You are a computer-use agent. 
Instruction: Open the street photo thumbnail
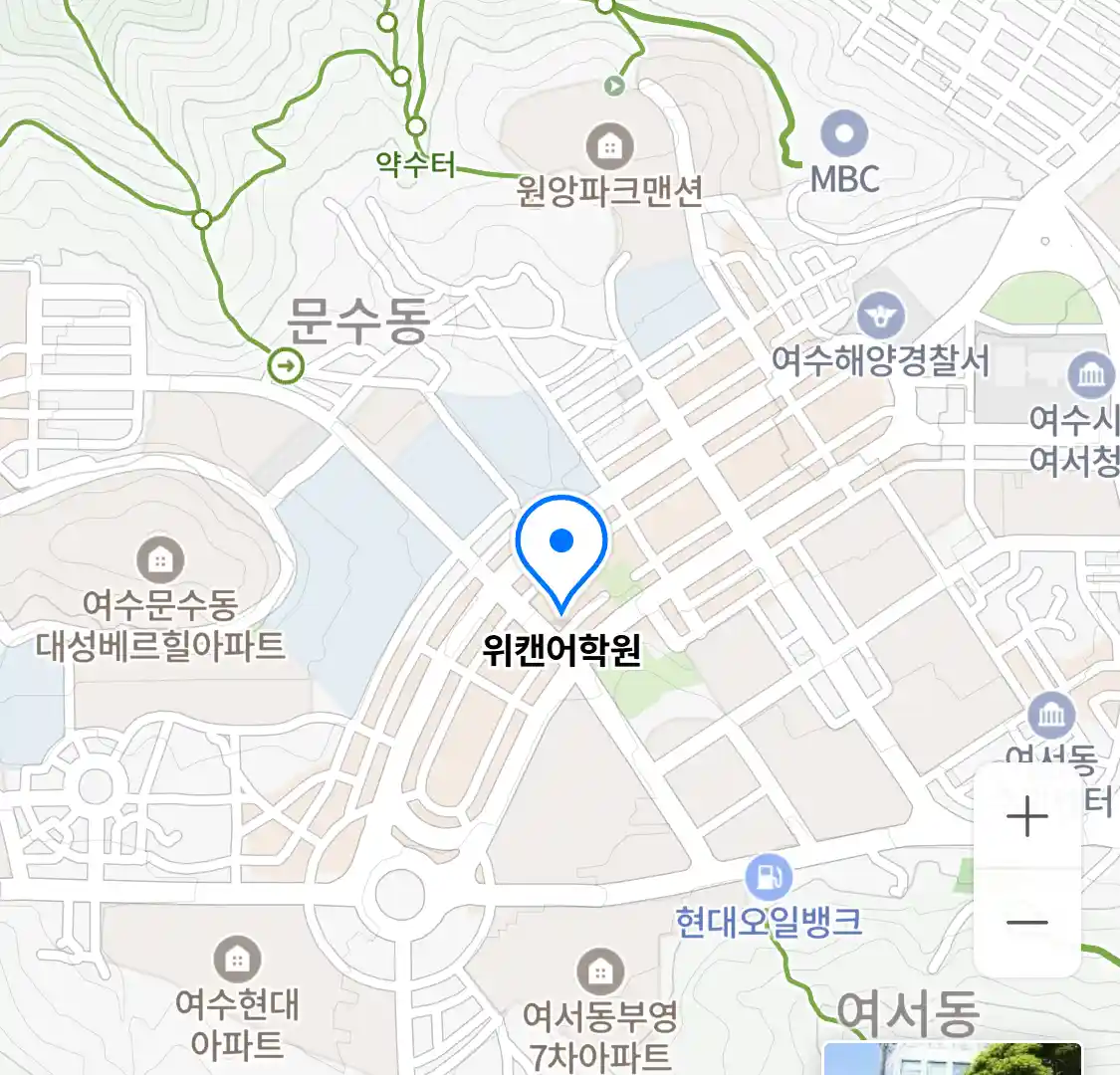point(952,1058)
